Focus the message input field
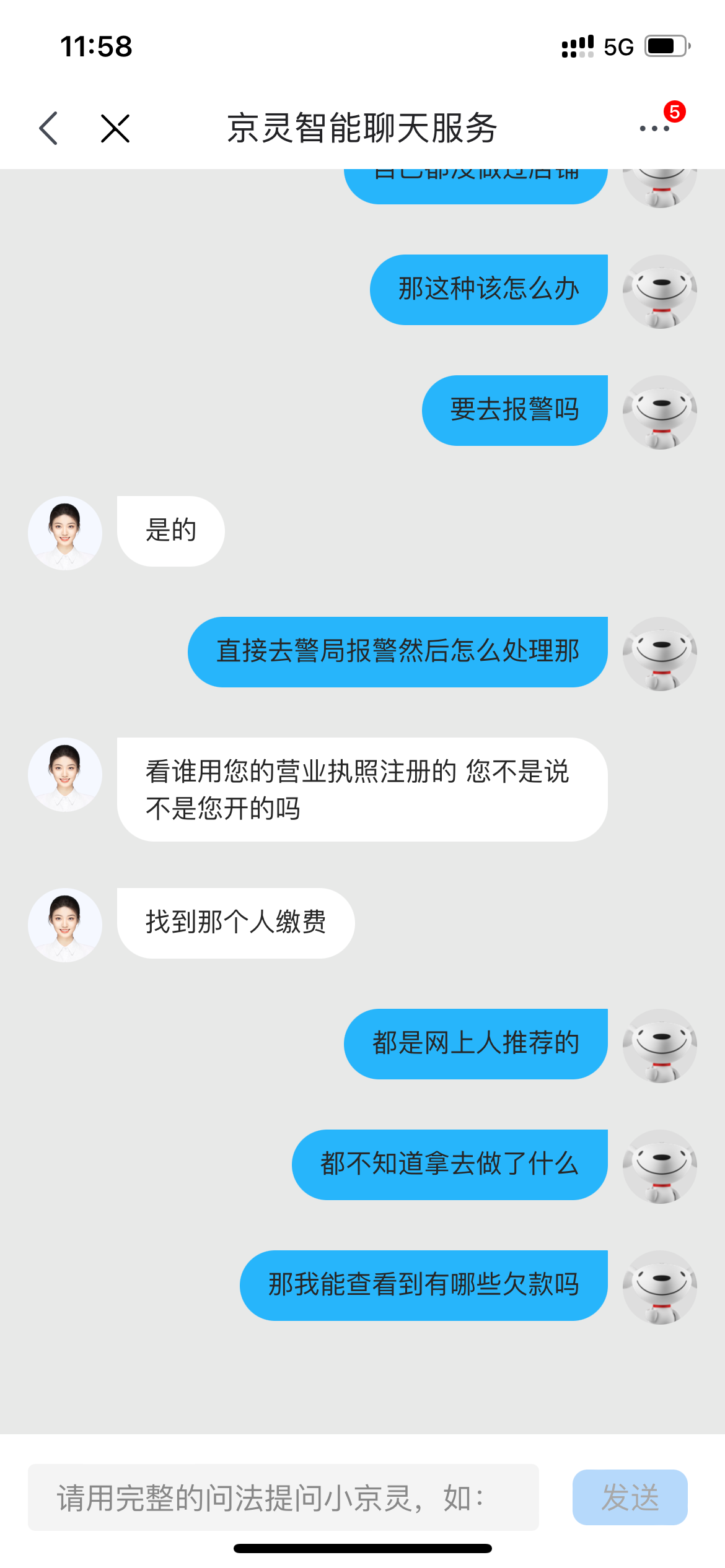The image size is (725, 1568). 283,1497
